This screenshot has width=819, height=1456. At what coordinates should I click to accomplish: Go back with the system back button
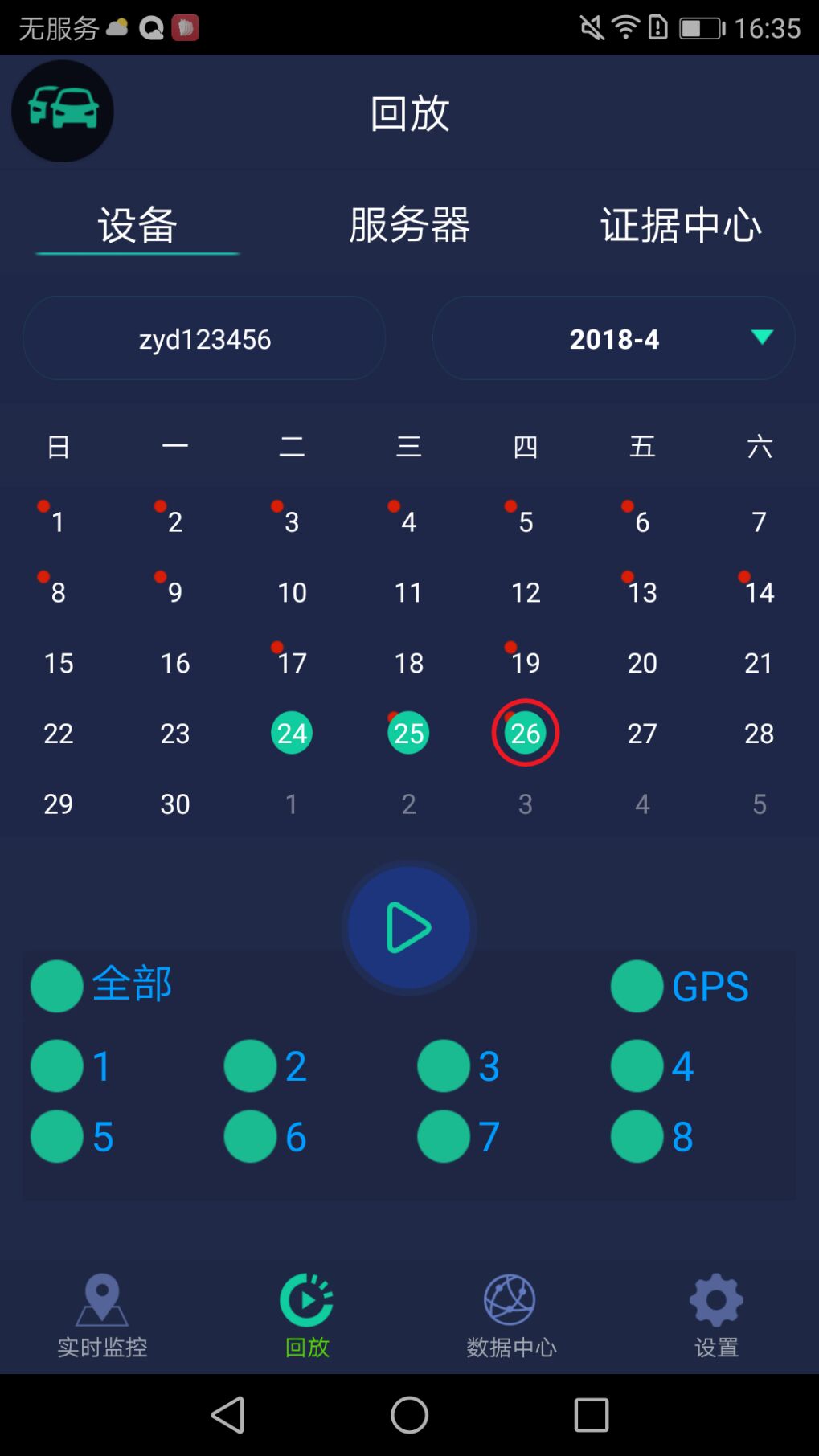pos(227,1415)
